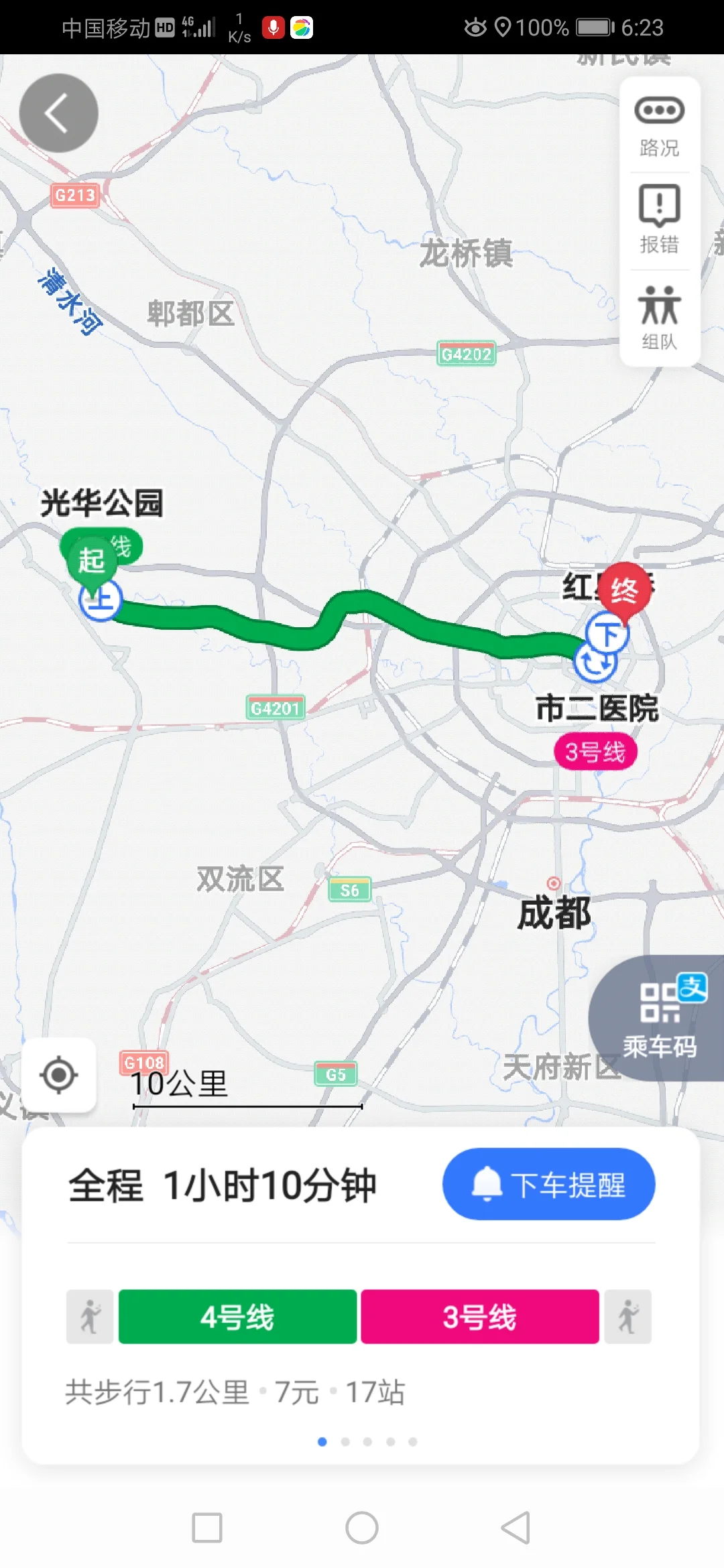724x1568 pixels.
Task: Select the green 4号线 route segment
Action: (x=236, y=1315)
